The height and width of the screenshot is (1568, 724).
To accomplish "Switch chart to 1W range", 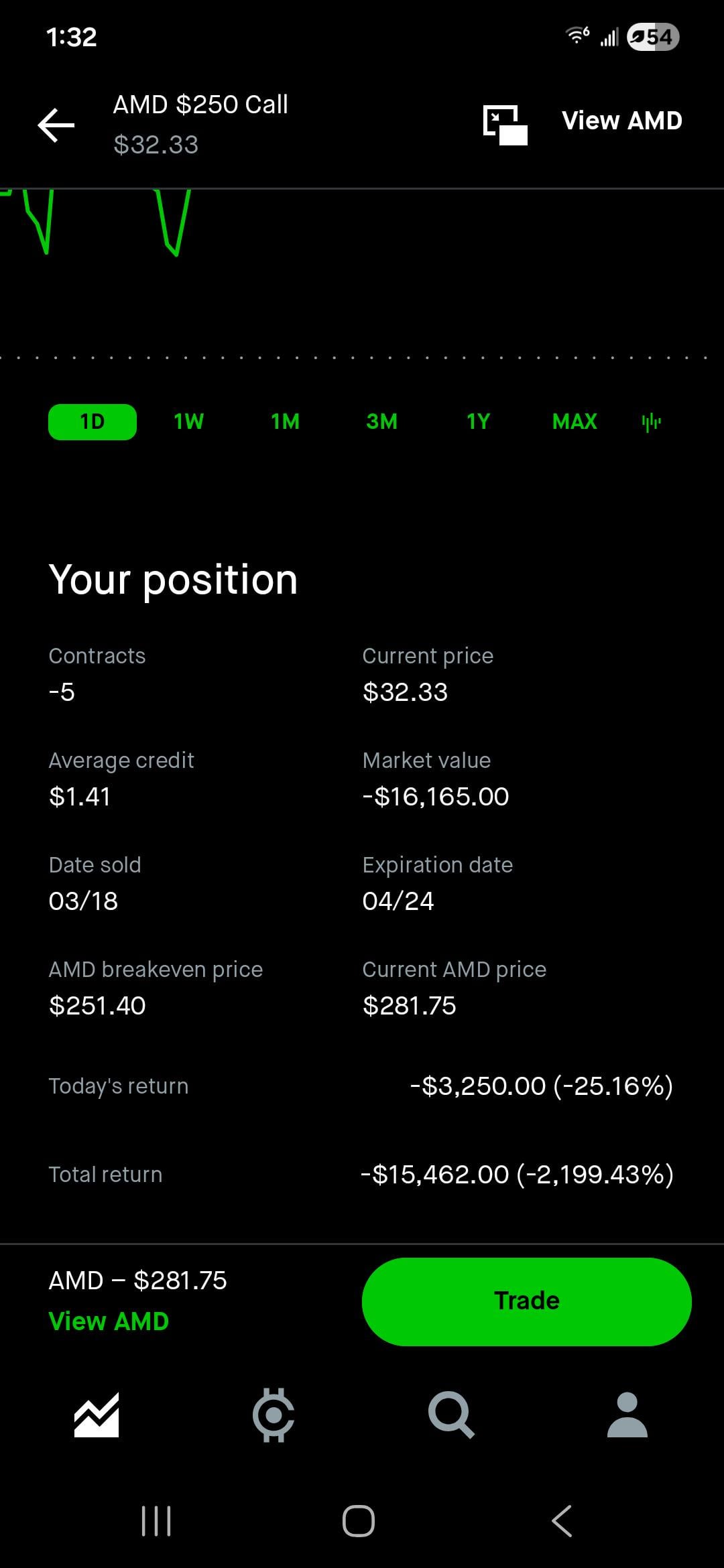I will (188, 422).
